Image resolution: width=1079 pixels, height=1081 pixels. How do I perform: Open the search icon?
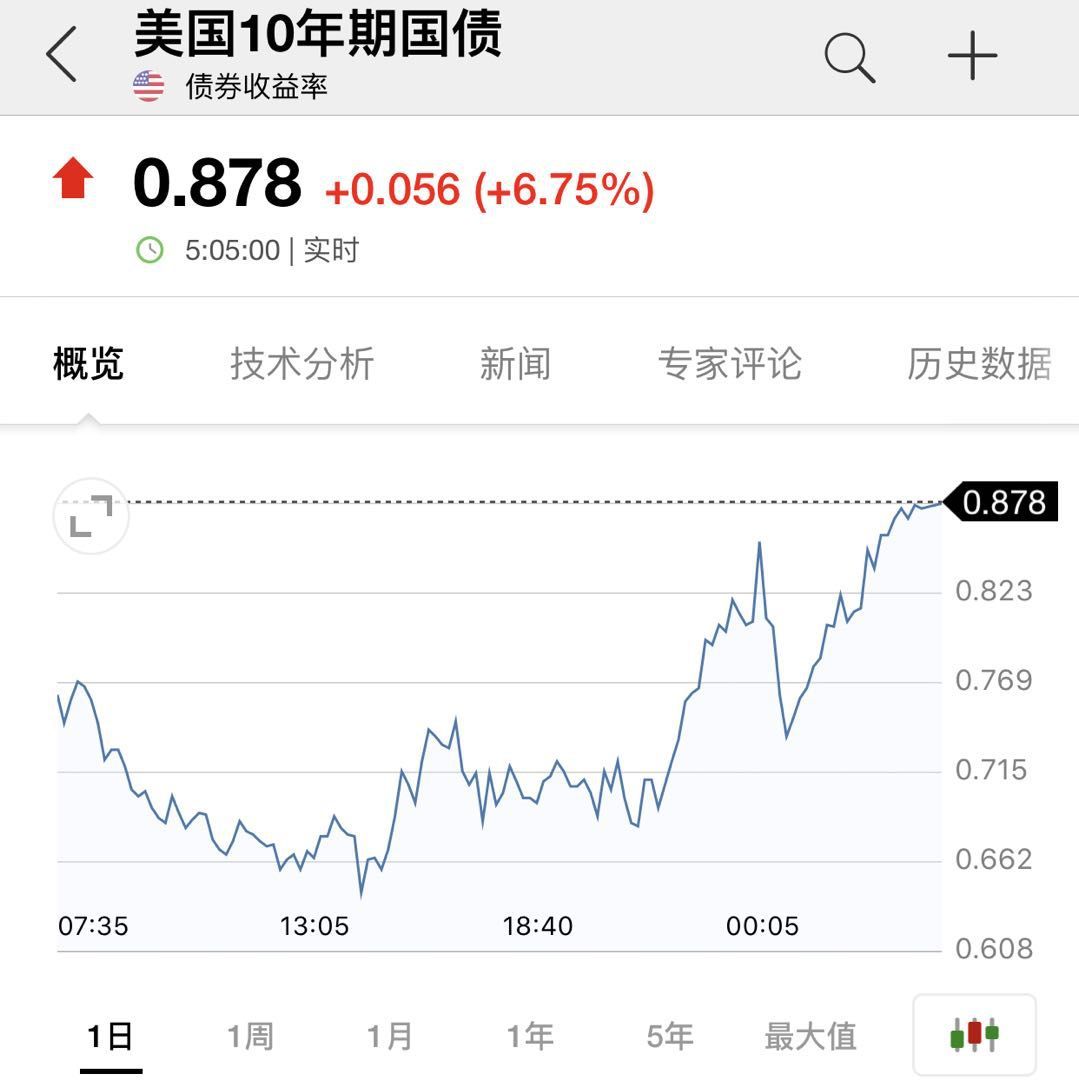[846, 57]
